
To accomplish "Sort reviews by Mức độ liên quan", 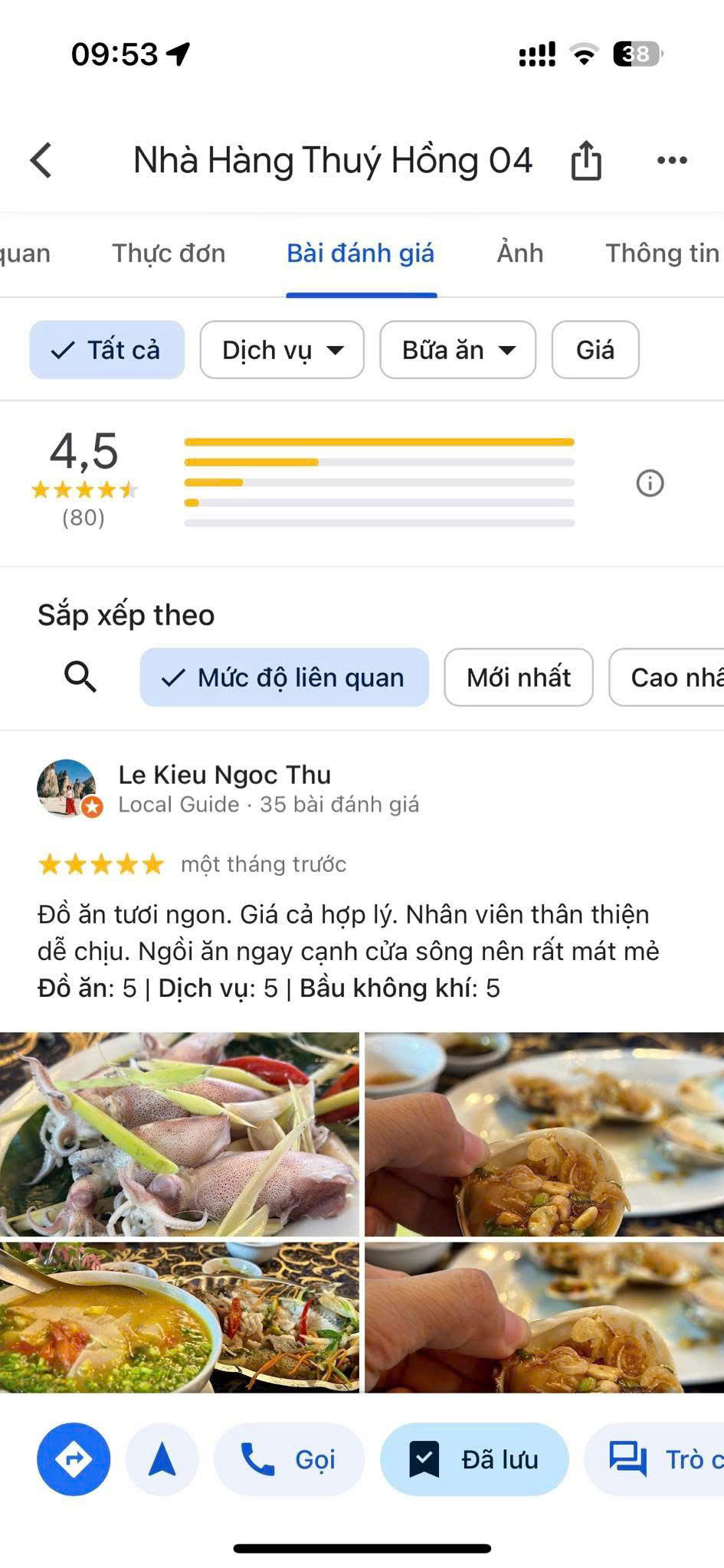I will [284, 678].
